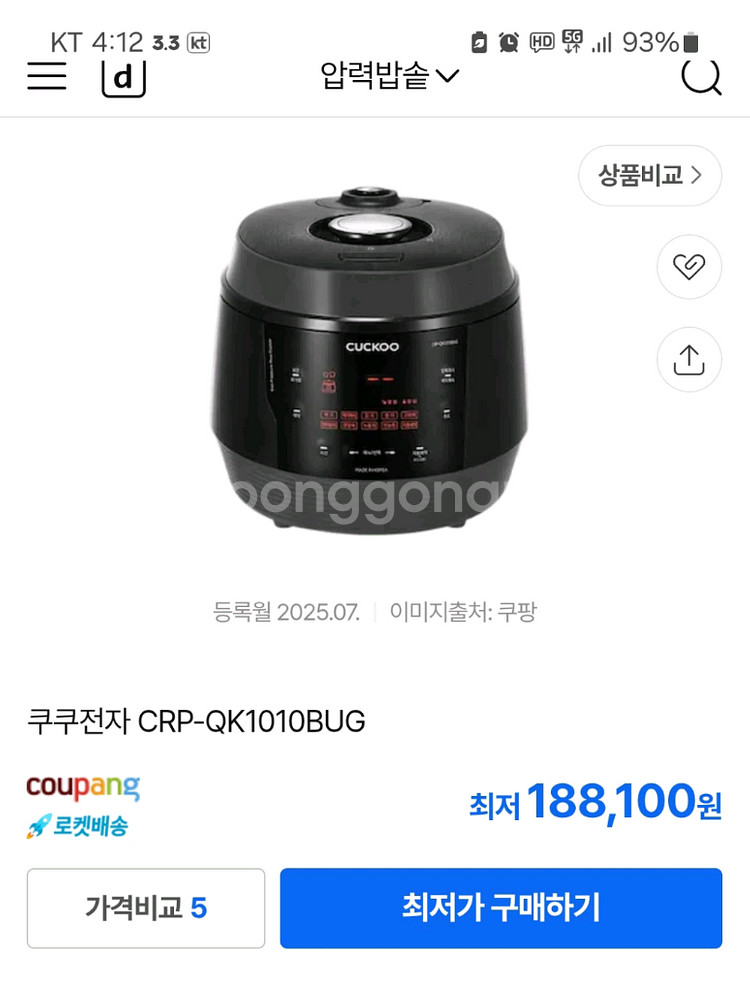Tap the 상품비교 button
This screenshot has width=750, height=992.
(649, 176)
